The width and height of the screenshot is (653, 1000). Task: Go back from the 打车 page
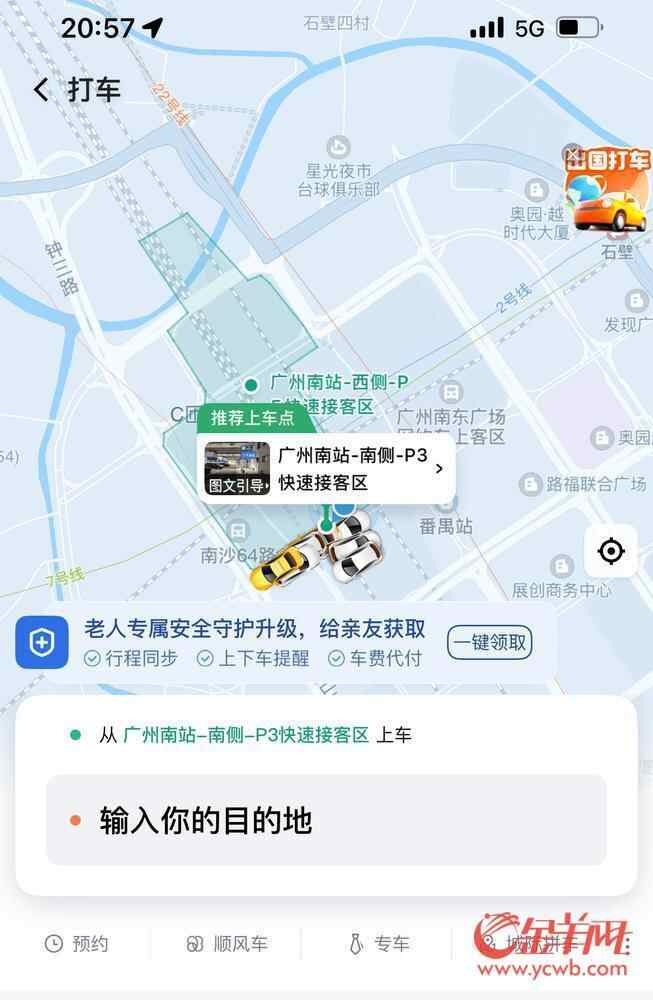(x=40, y=90)
